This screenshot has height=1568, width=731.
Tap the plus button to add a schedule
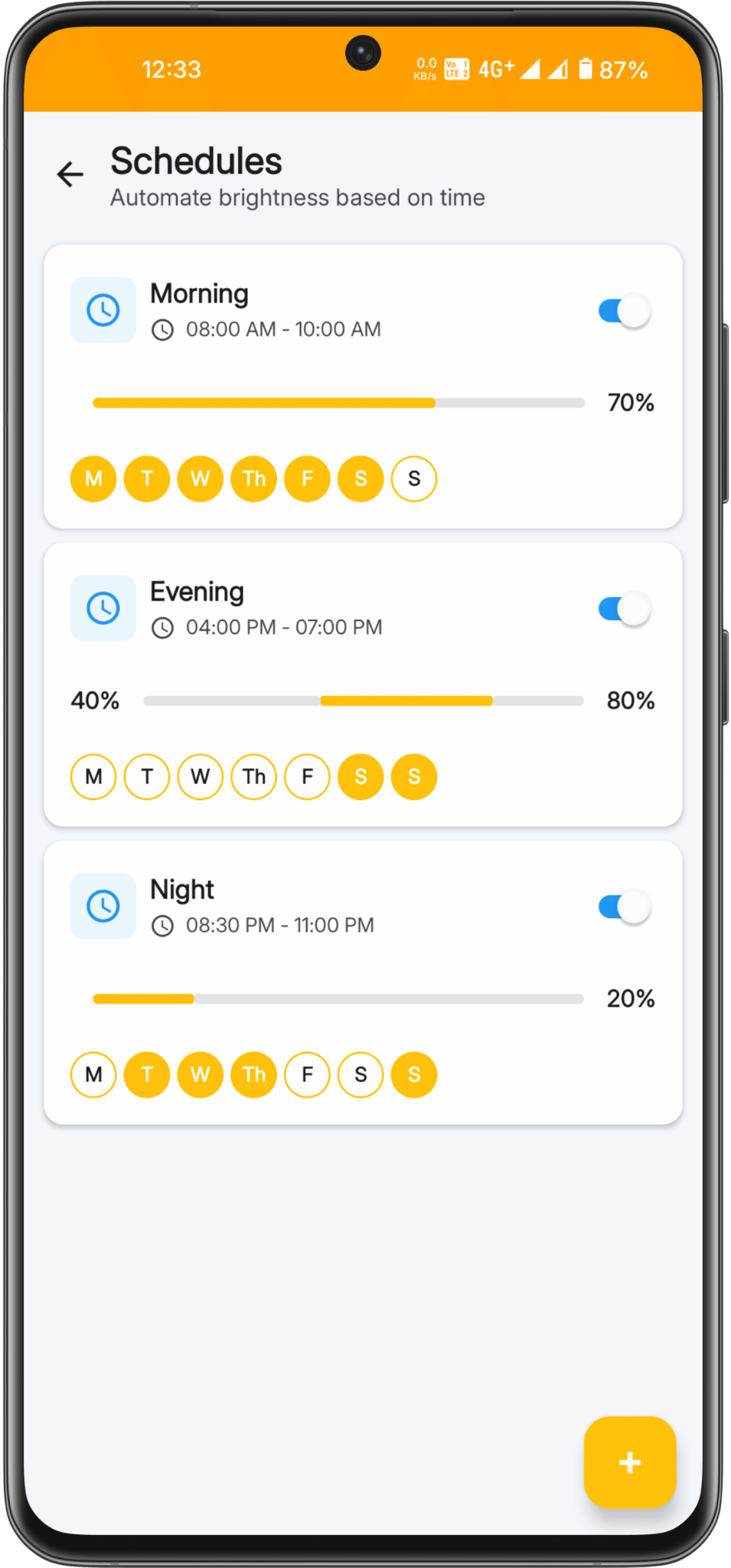(629, 1463)
